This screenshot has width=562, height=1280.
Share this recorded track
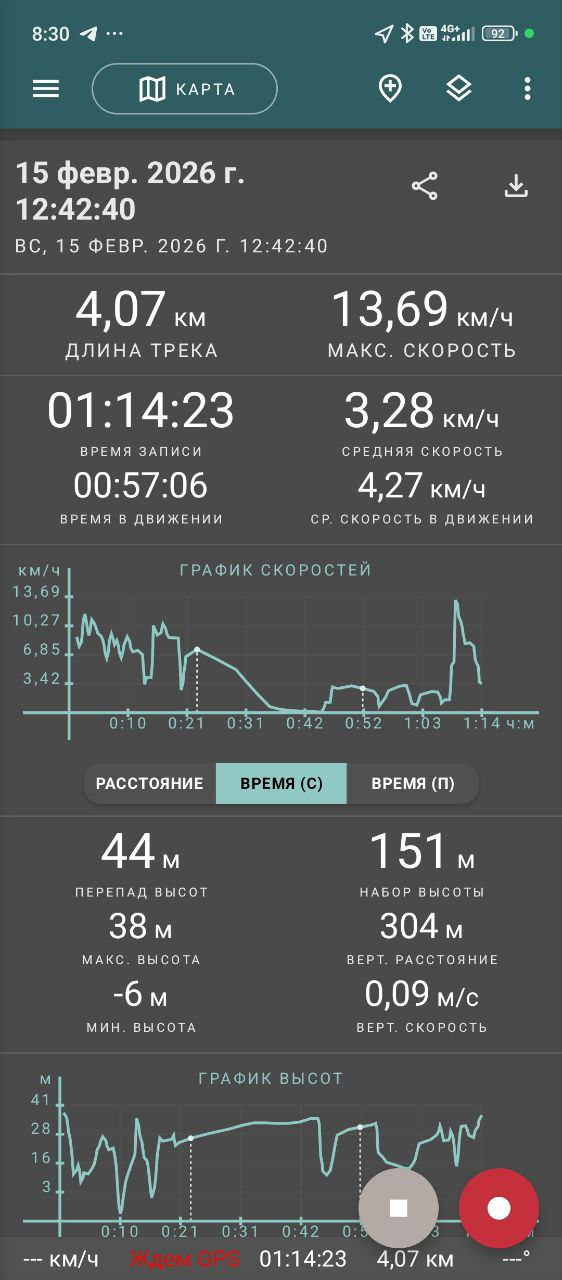tap(425, 186)
